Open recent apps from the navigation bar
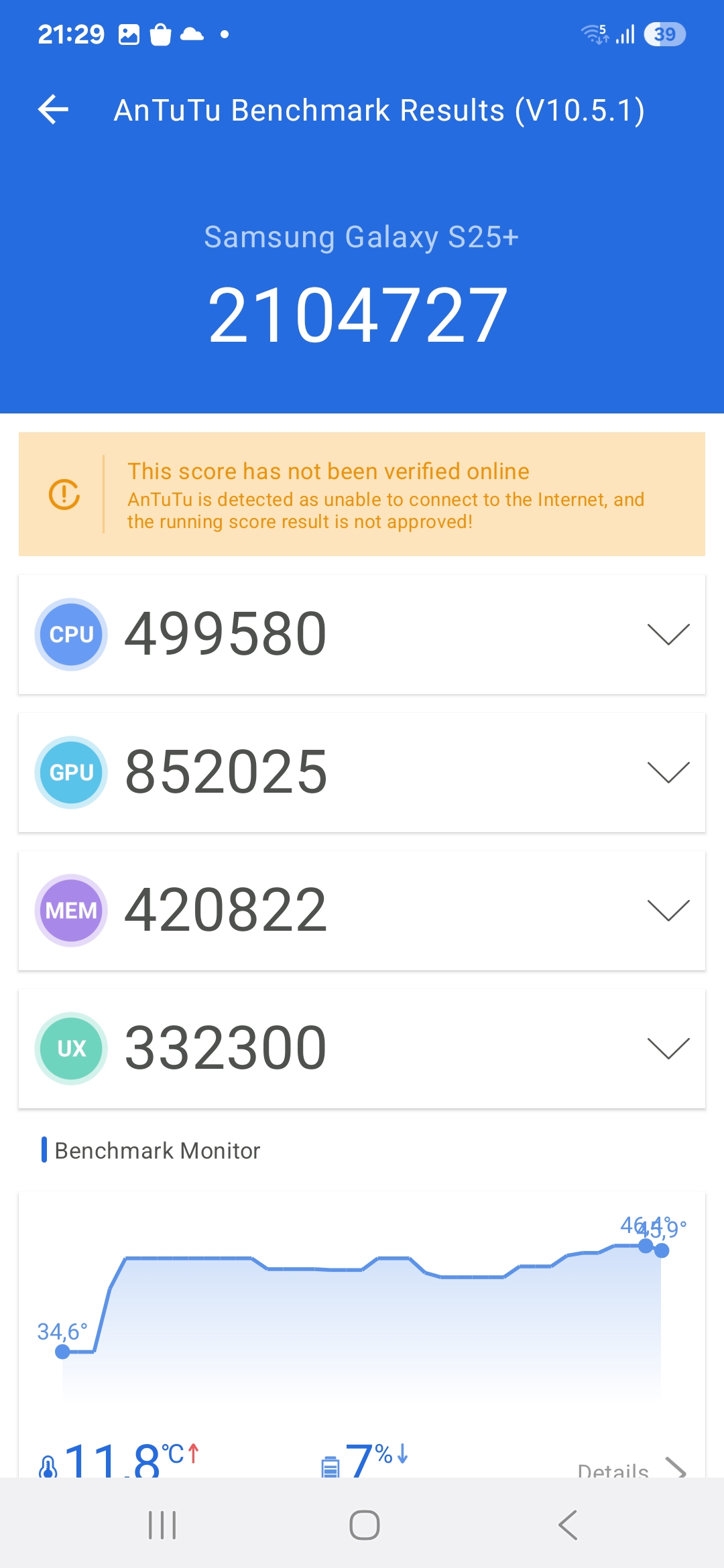The width and height of the screenshot is (724, 1568). click(162, 1525)
